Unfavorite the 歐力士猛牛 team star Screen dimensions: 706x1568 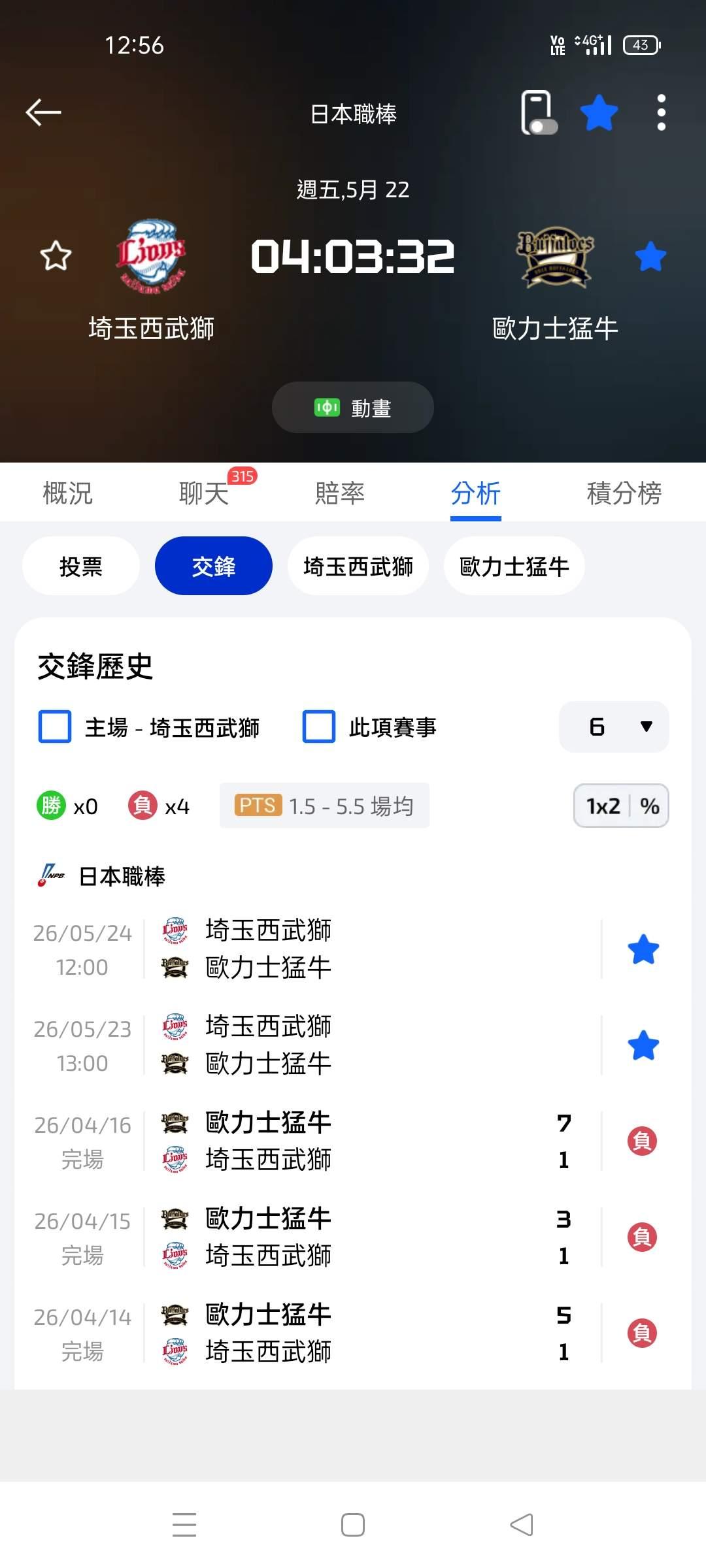[x=650, y=255]
